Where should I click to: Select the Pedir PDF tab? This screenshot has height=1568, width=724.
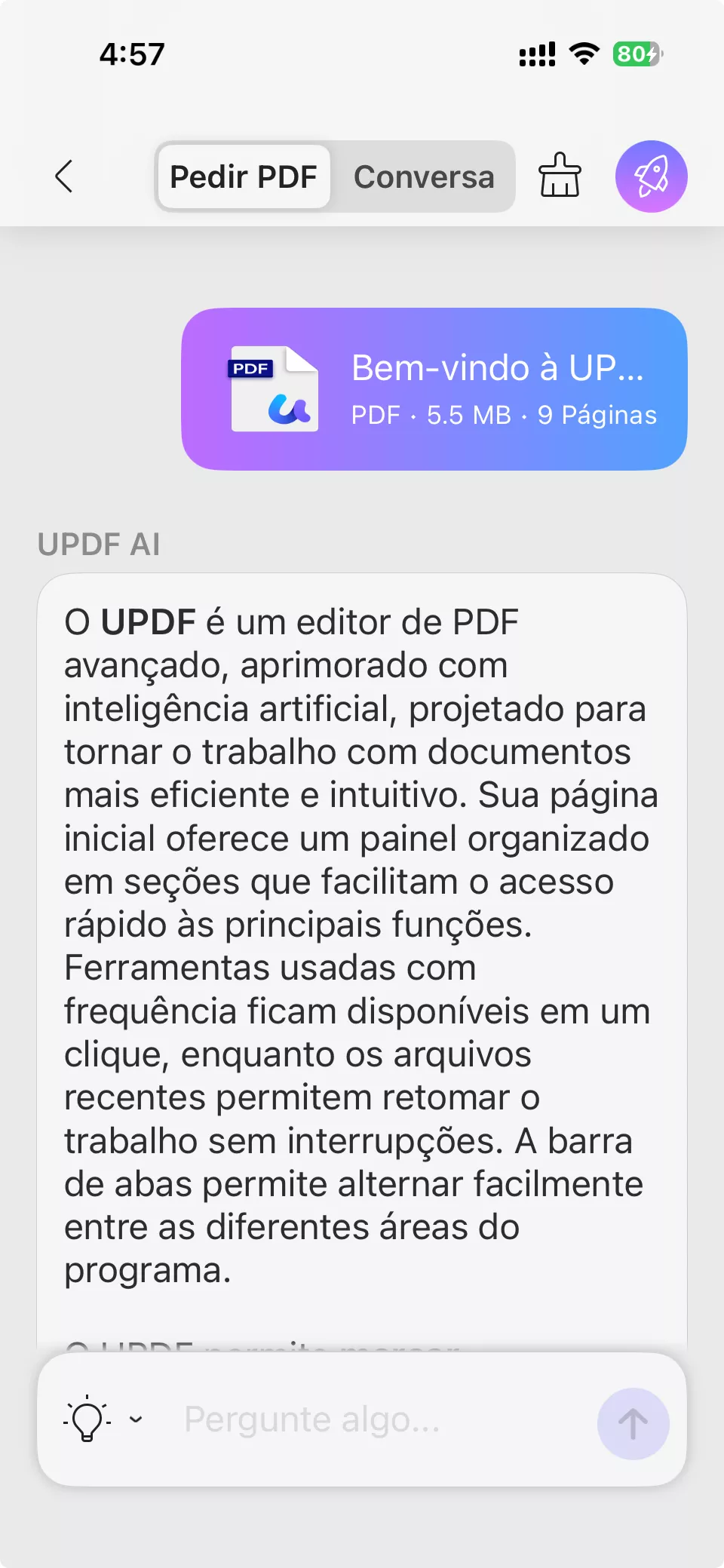pos(244,176)
